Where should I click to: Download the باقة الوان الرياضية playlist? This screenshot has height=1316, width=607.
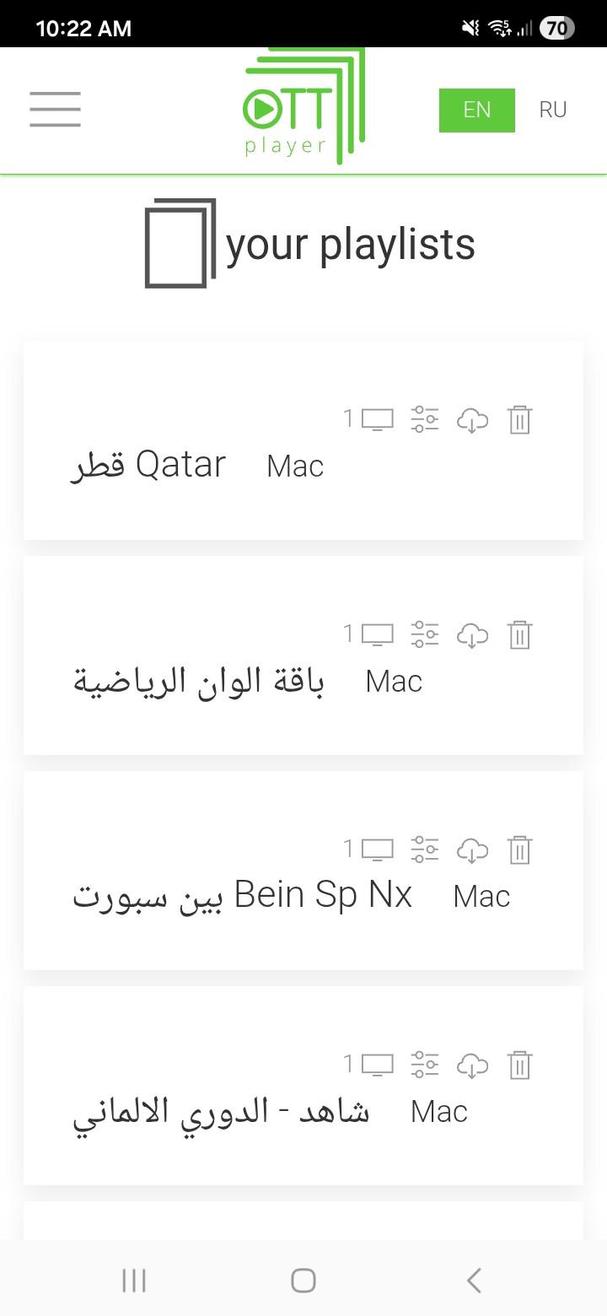pos(472,635)
